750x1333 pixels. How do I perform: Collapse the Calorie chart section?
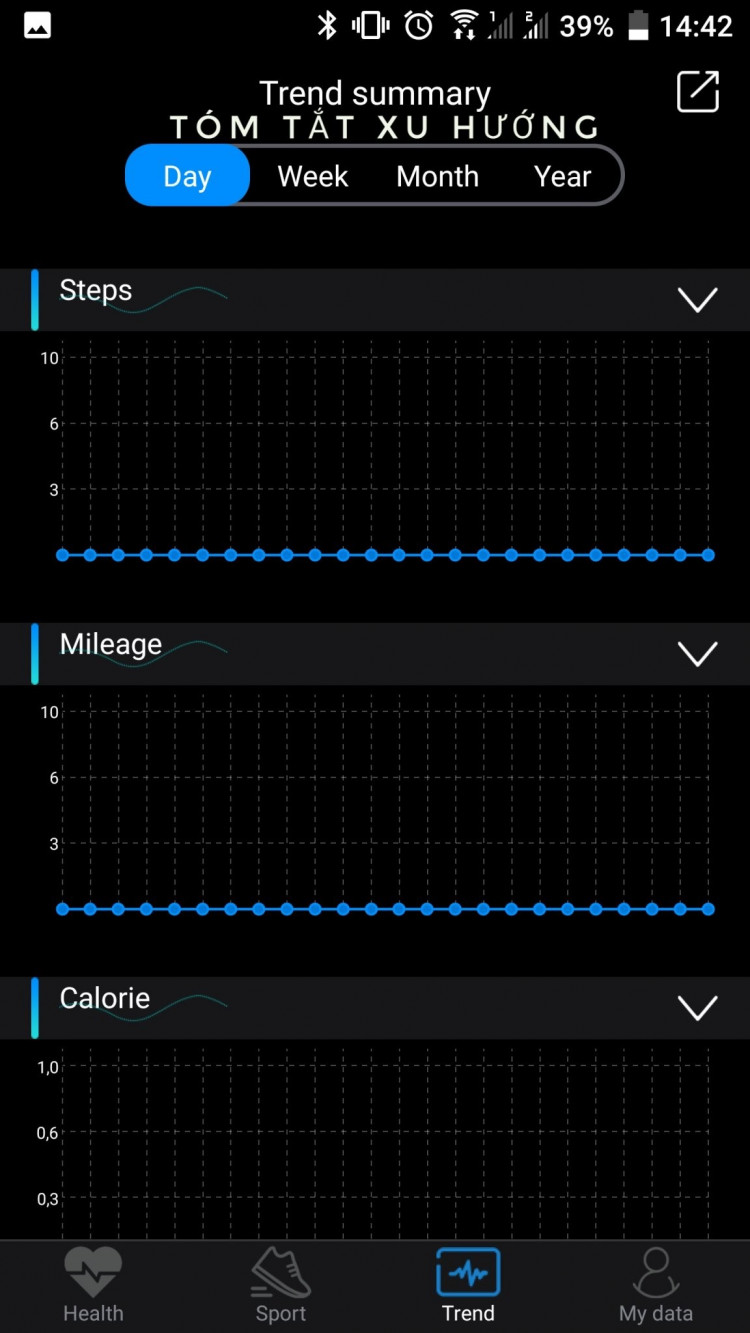697,1008
